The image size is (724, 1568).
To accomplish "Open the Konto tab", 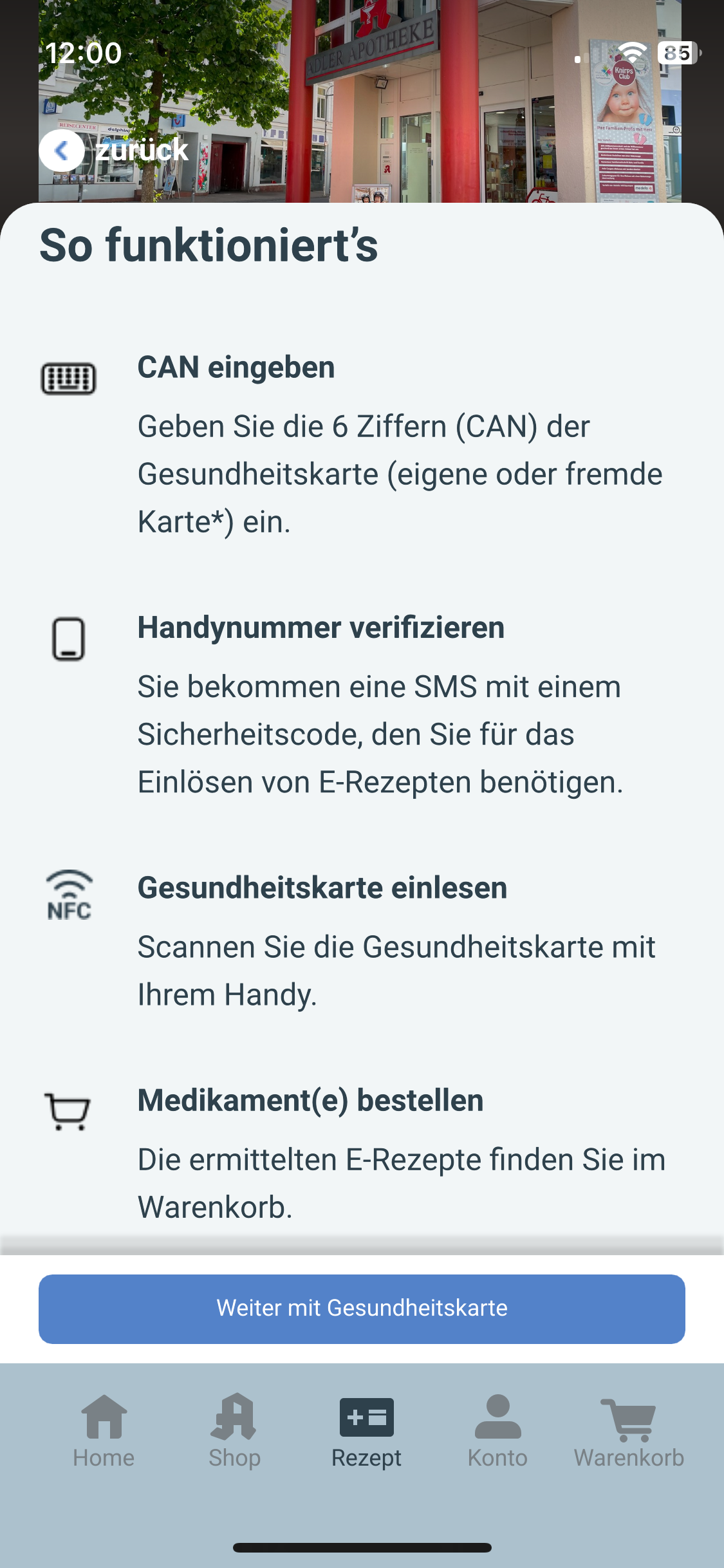I will pos(497,1432).
